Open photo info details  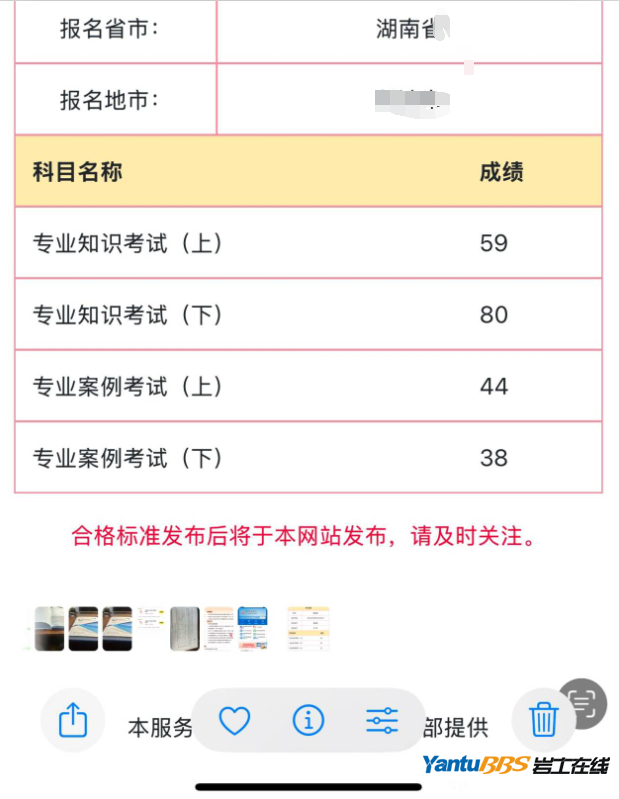click(x=308, y=720)
